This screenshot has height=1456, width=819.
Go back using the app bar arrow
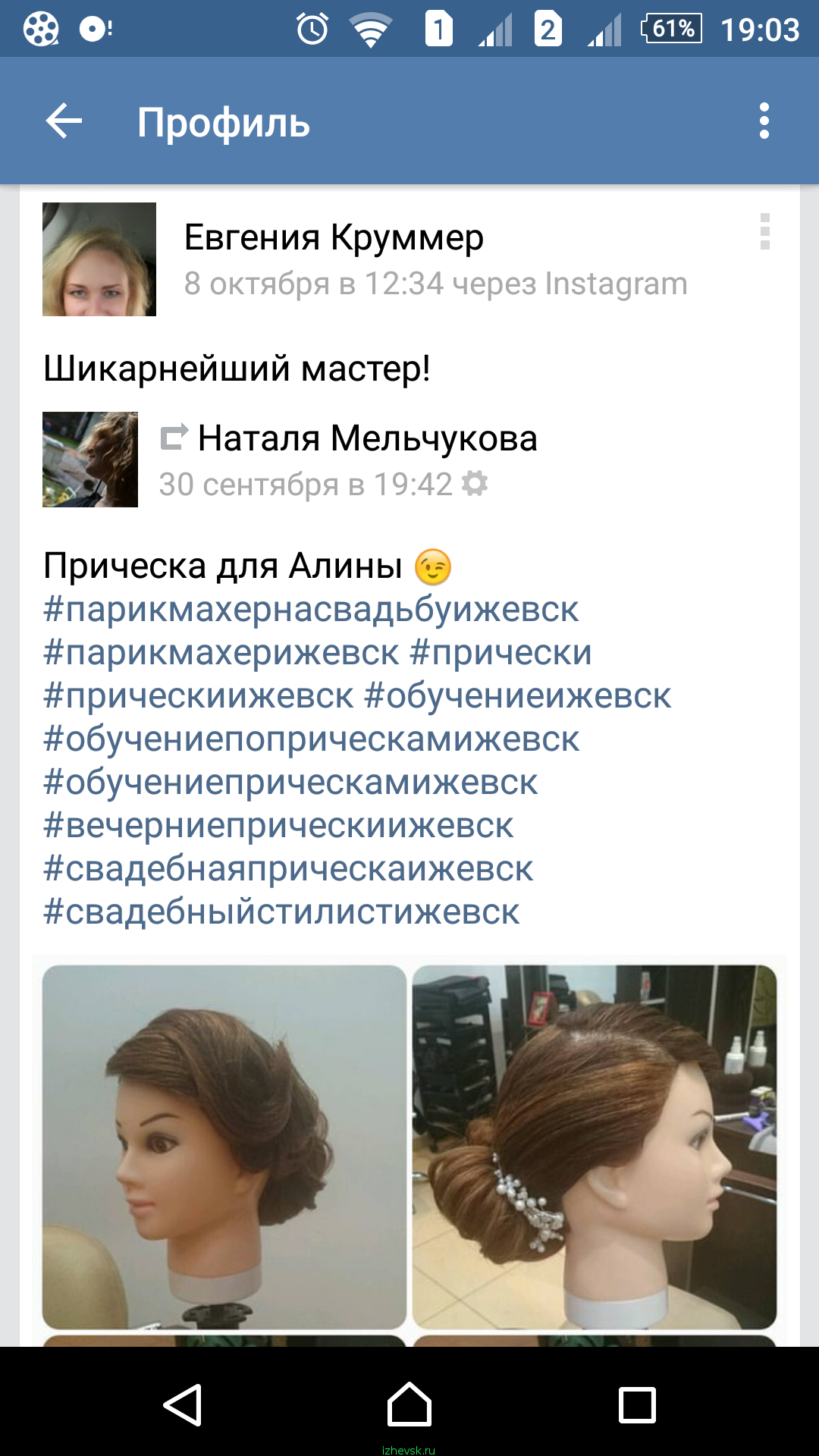point(64,121)
